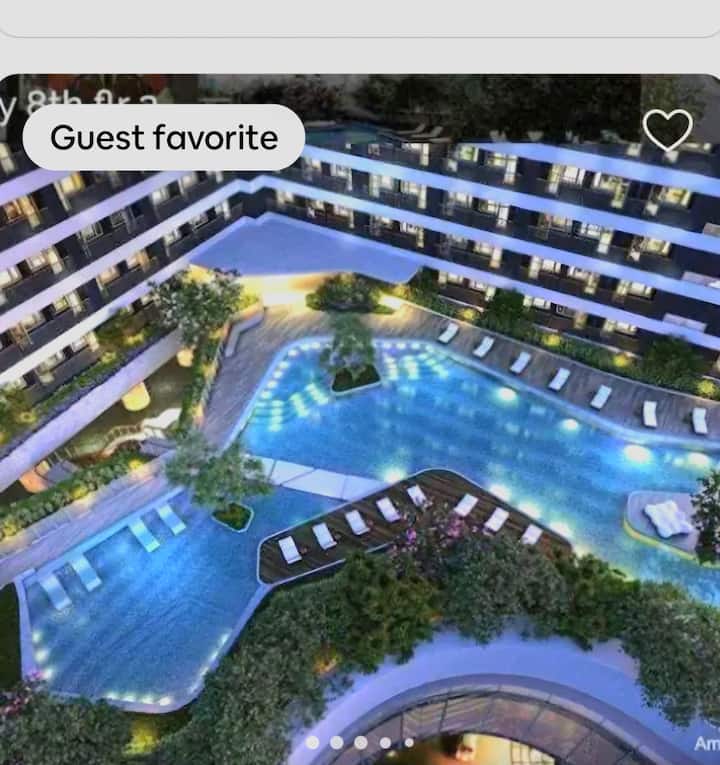The width and height of the screenshot is (720, 765).
Task: Select the fourth carousel indicator dot
Action: (385, 743)
